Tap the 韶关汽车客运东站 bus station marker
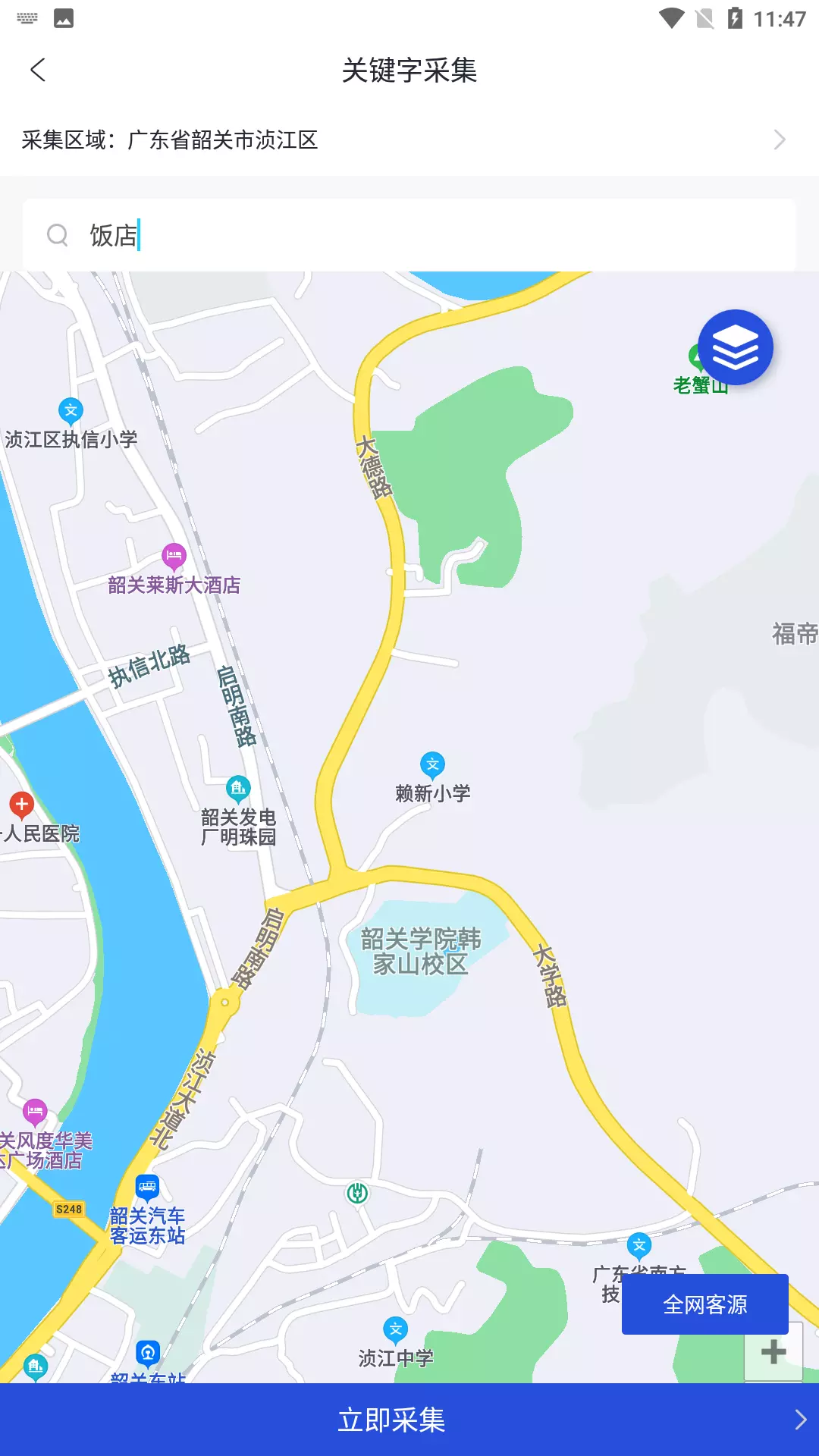 147,1188
